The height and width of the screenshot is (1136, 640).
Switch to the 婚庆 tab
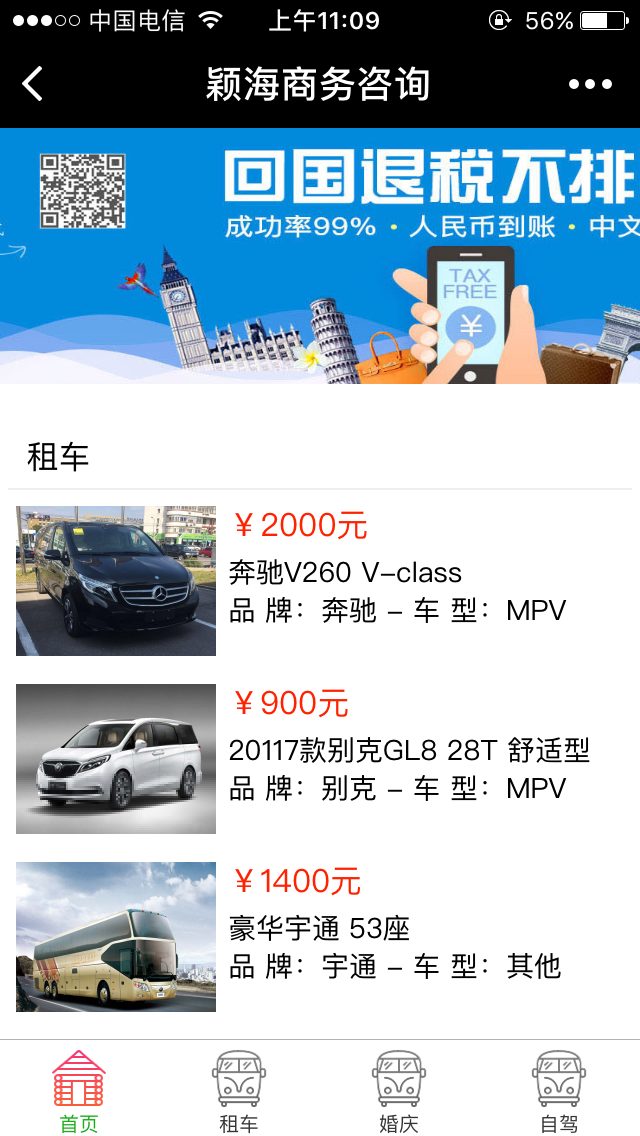398,1090
